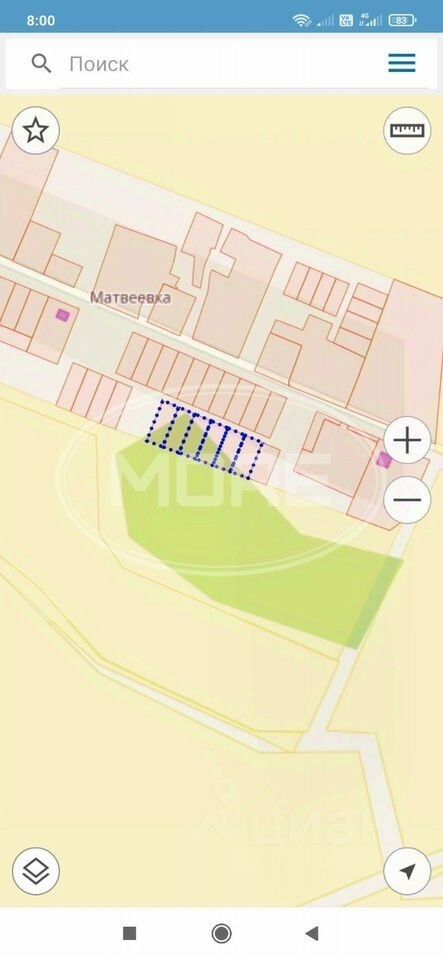Screen dimensions: 443x960
Task: Open the map layers selector
Action: coord(35,871)
